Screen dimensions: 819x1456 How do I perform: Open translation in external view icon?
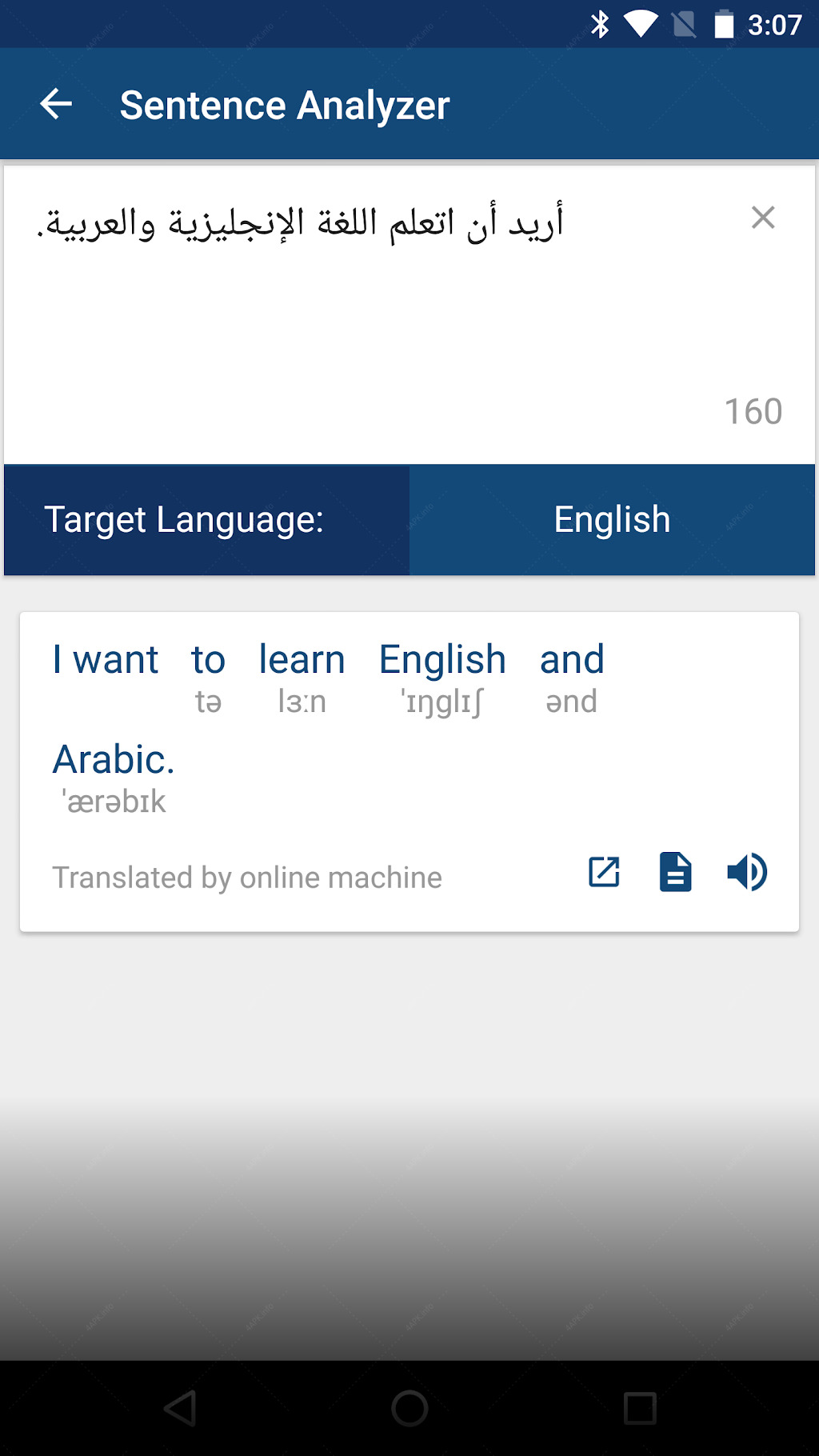point(605,872)
